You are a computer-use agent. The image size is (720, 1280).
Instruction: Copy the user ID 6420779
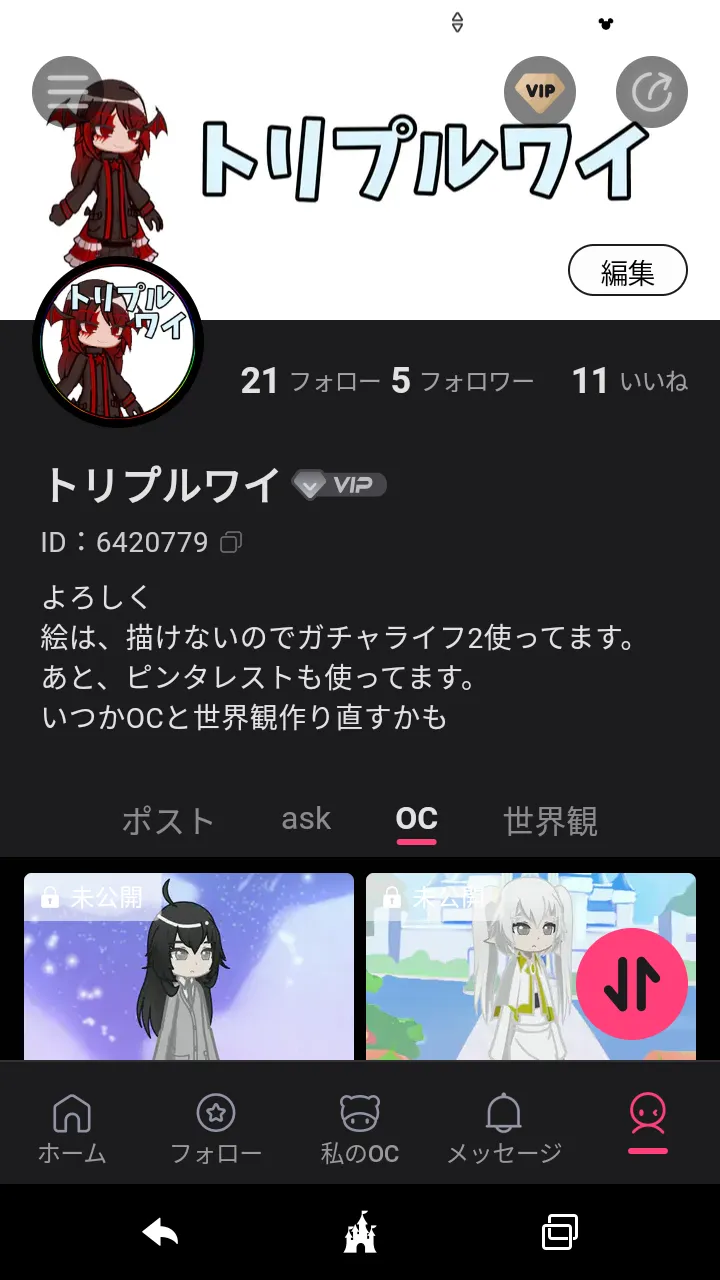(231, 543)
